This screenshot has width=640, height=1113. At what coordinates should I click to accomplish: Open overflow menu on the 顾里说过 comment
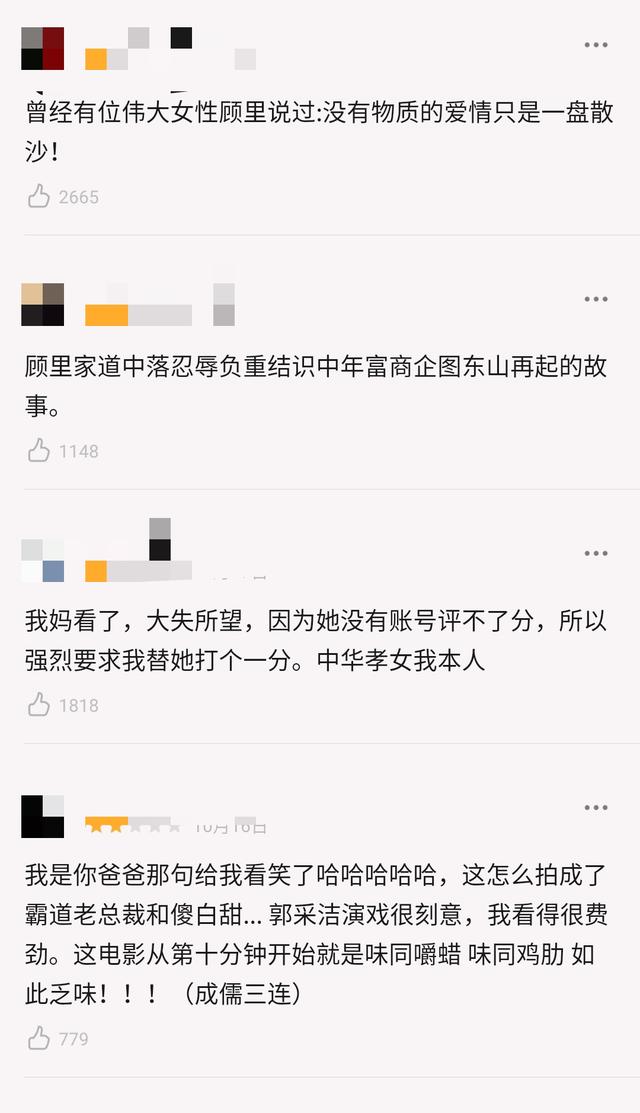coord(596,45)
